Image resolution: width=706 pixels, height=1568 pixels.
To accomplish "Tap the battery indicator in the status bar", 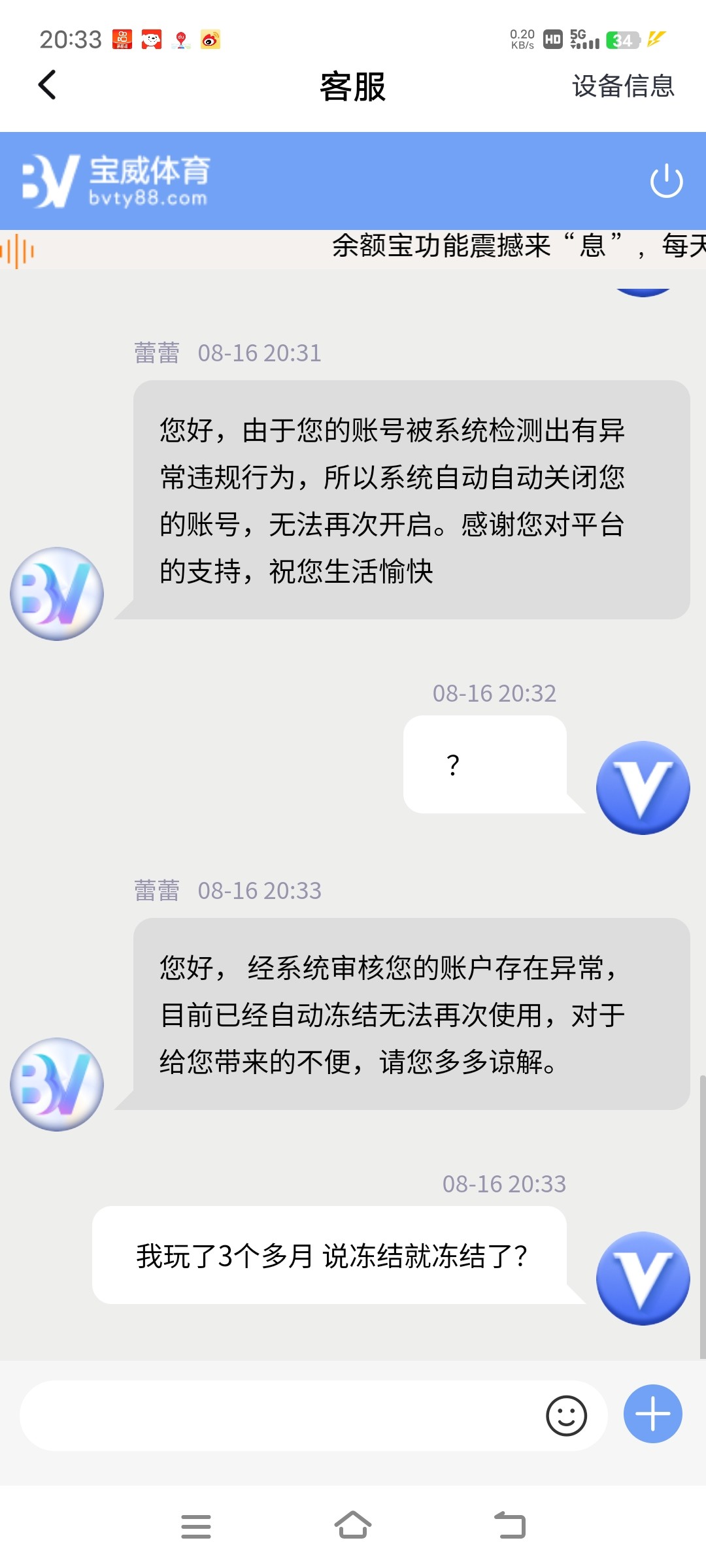I will pyautogui.click(x=624, y=41).
